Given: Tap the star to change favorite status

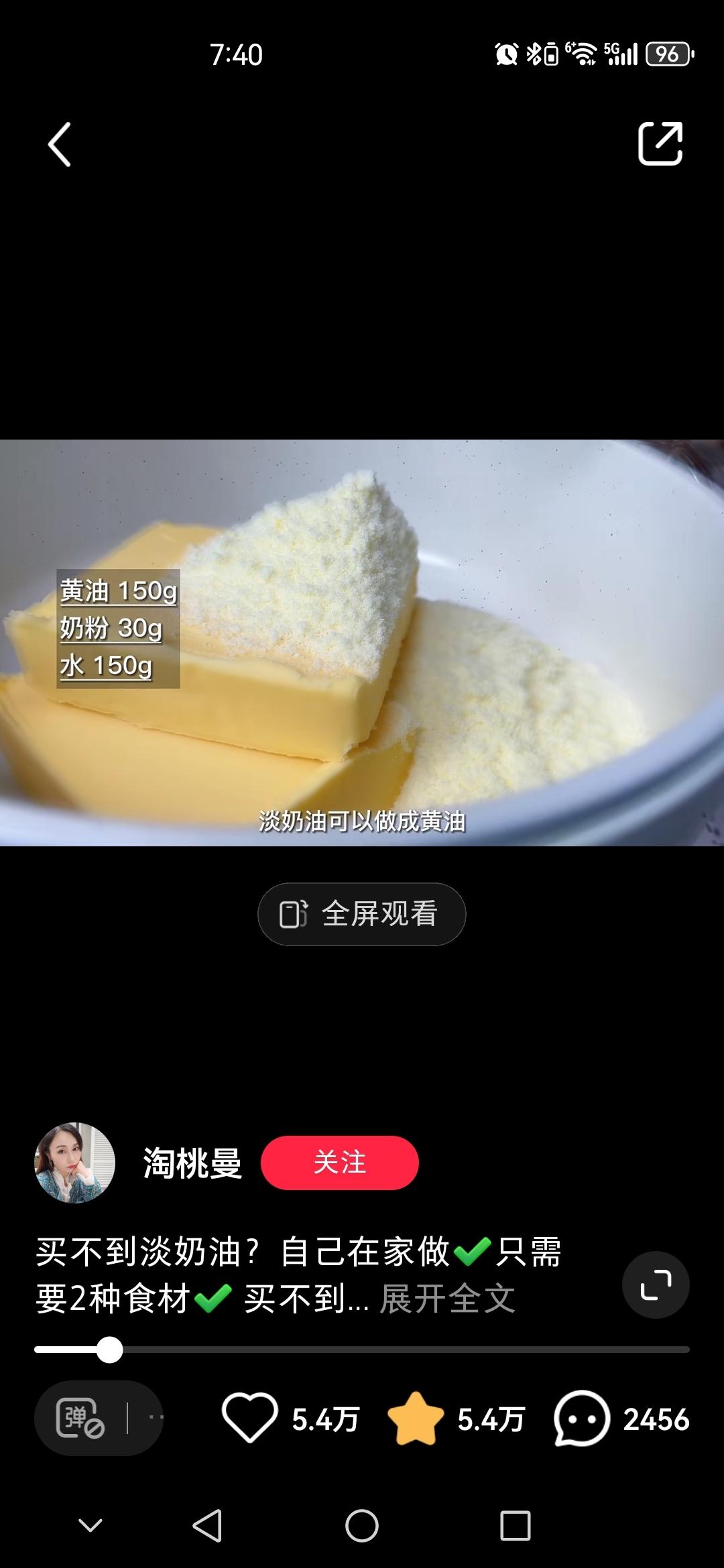Looking at the screenshot, I should [416, 1417].
